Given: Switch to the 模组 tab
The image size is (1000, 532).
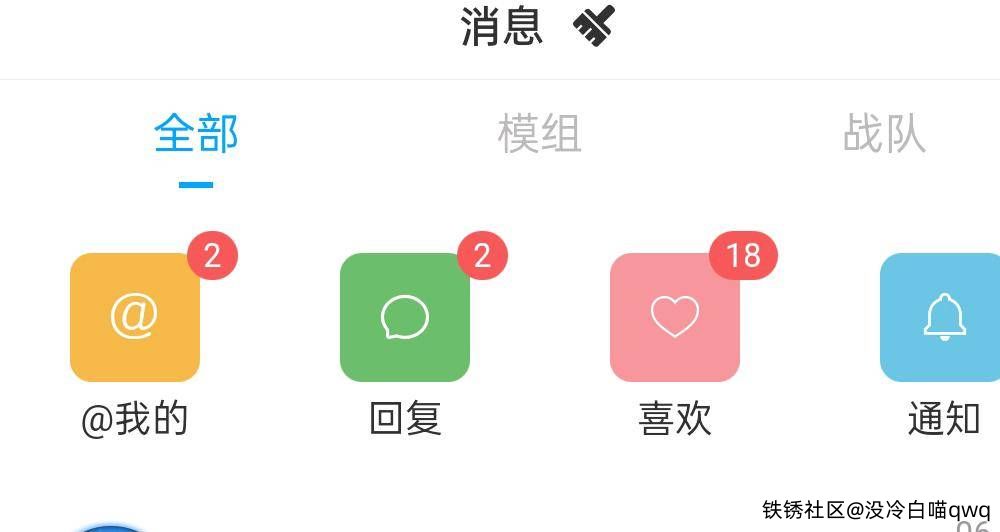Looking at the screenshot, I should 539,134.
